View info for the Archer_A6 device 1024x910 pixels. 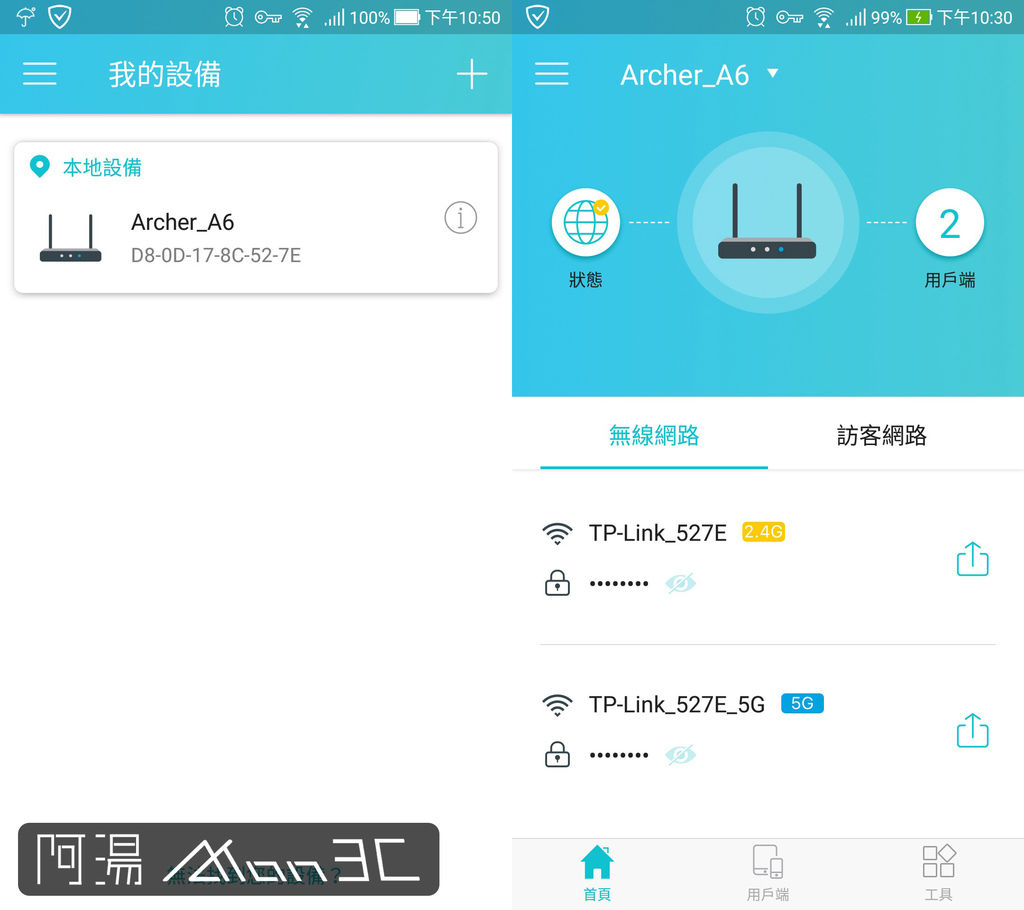(460, 217)
